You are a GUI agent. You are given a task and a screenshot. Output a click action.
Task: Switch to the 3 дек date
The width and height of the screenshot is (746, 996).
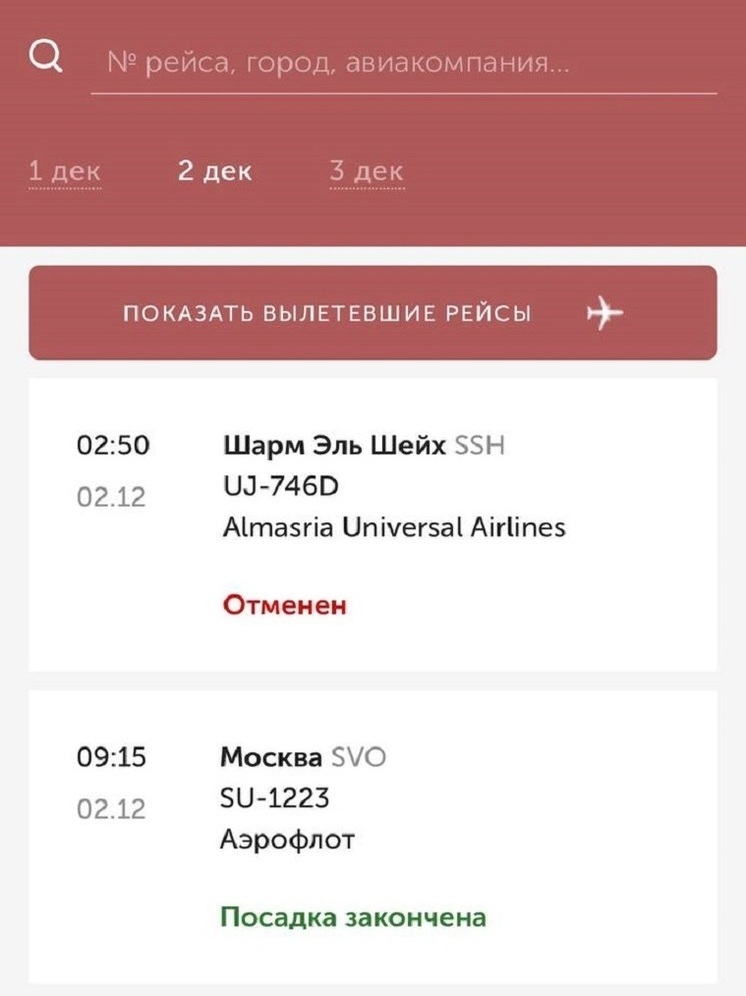point(366,172)
